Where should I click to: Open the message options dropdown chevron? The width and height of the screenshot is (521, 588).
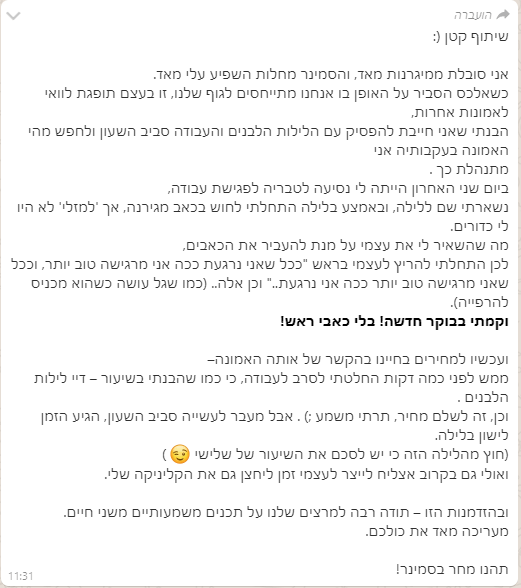click(x=14, y=16)
